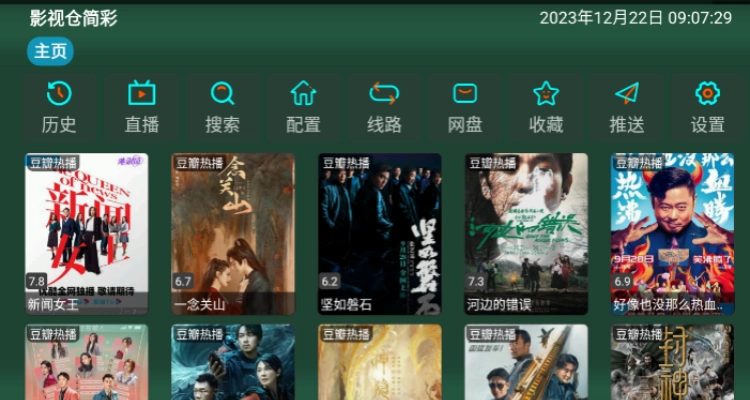Open 设置 settings
Image resolution: width=750 pixels, height=400 pixels.
point(708,107)
